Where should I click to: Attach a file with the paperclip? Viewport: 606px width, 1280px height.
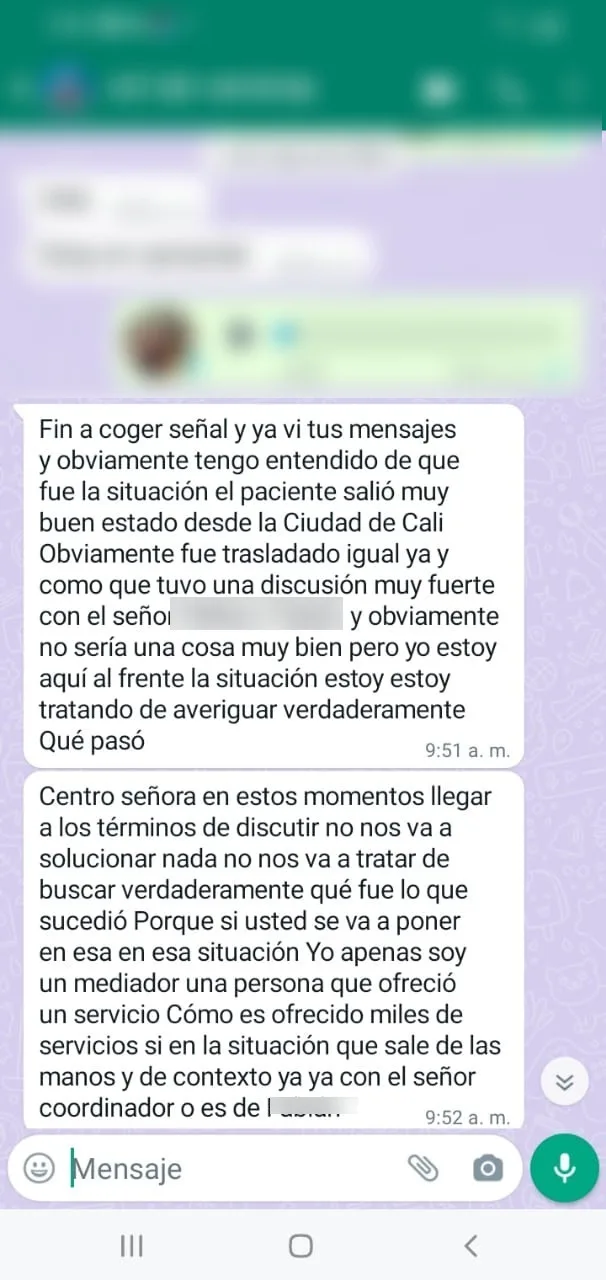(x=424, y=1167)
